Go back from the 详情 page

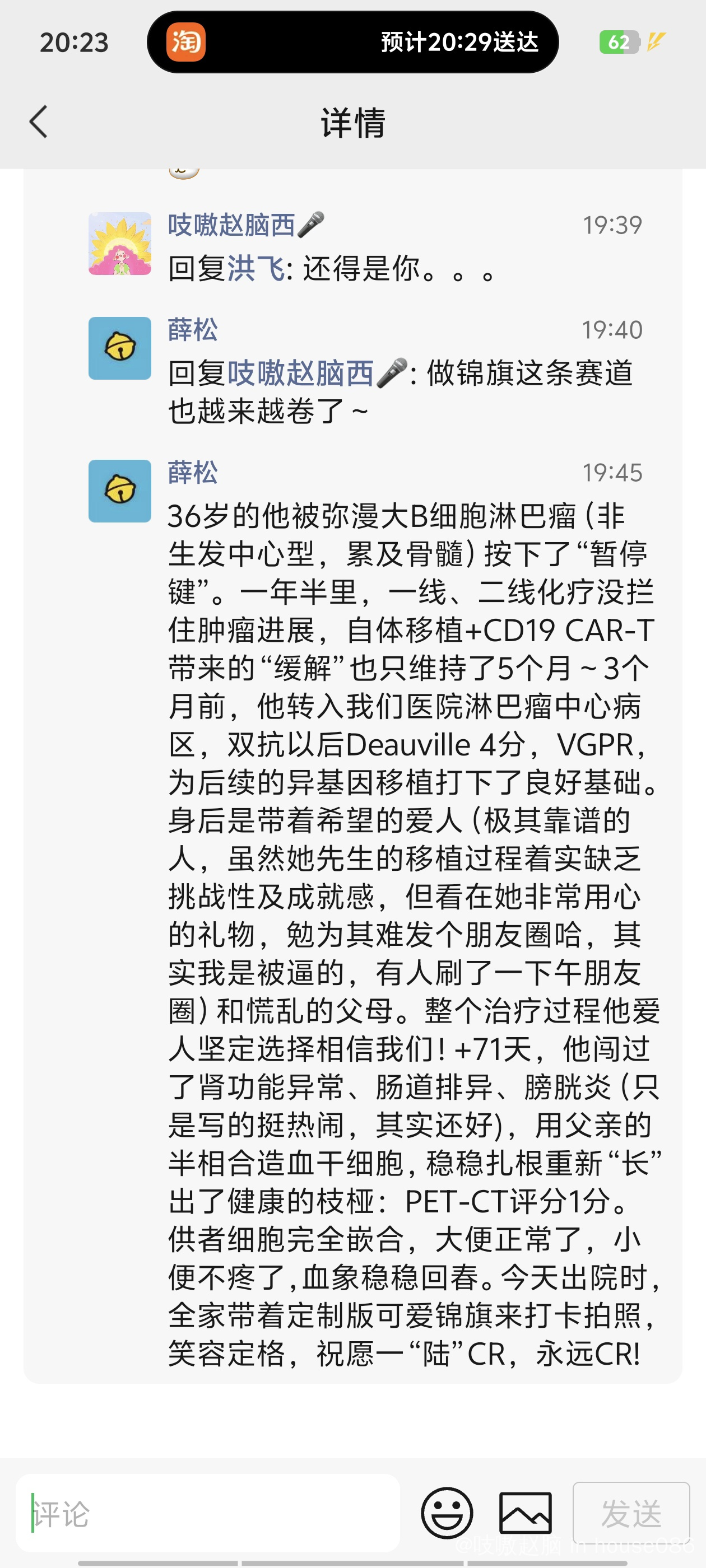pyautogui.click(x=38, y=122)
